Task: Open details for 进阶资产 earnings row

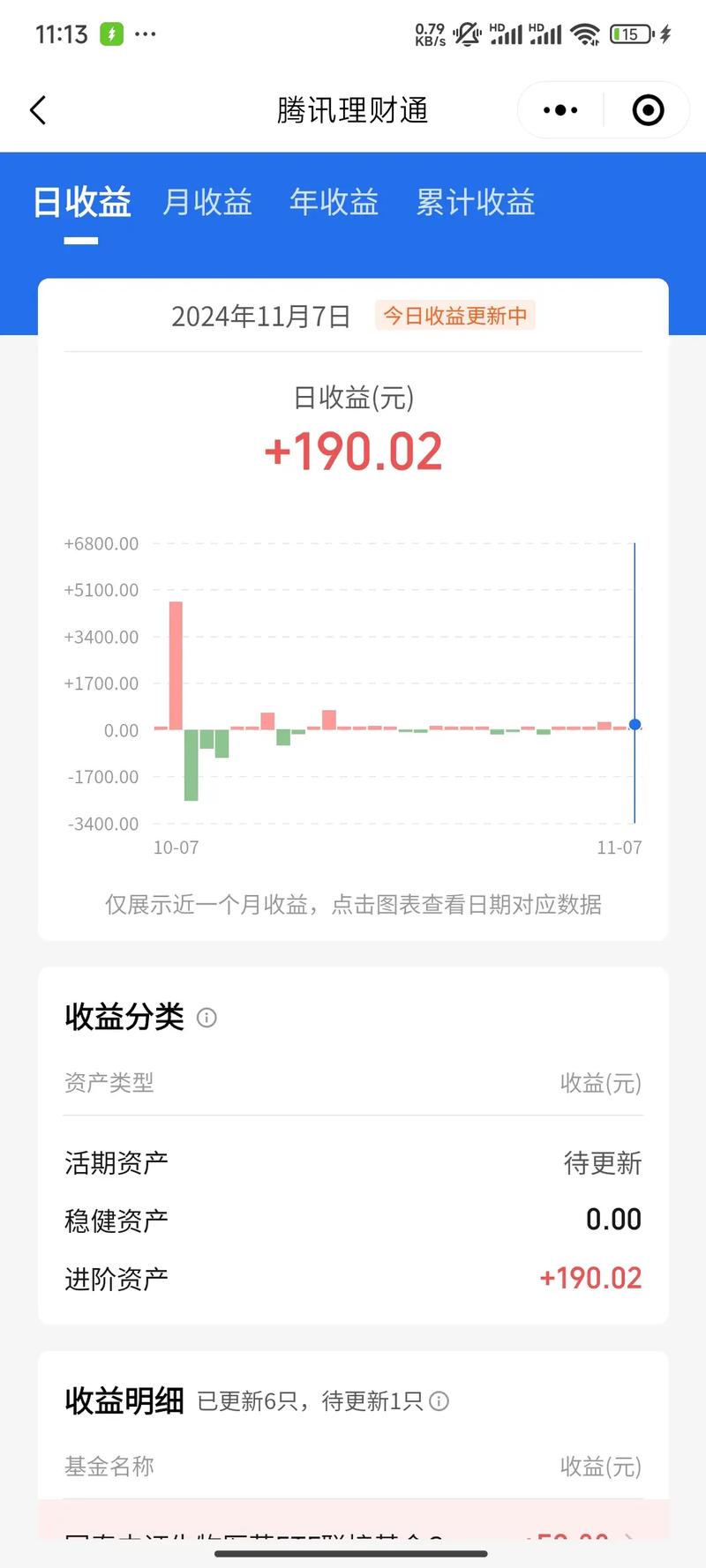Action: tap(353, 1277)
